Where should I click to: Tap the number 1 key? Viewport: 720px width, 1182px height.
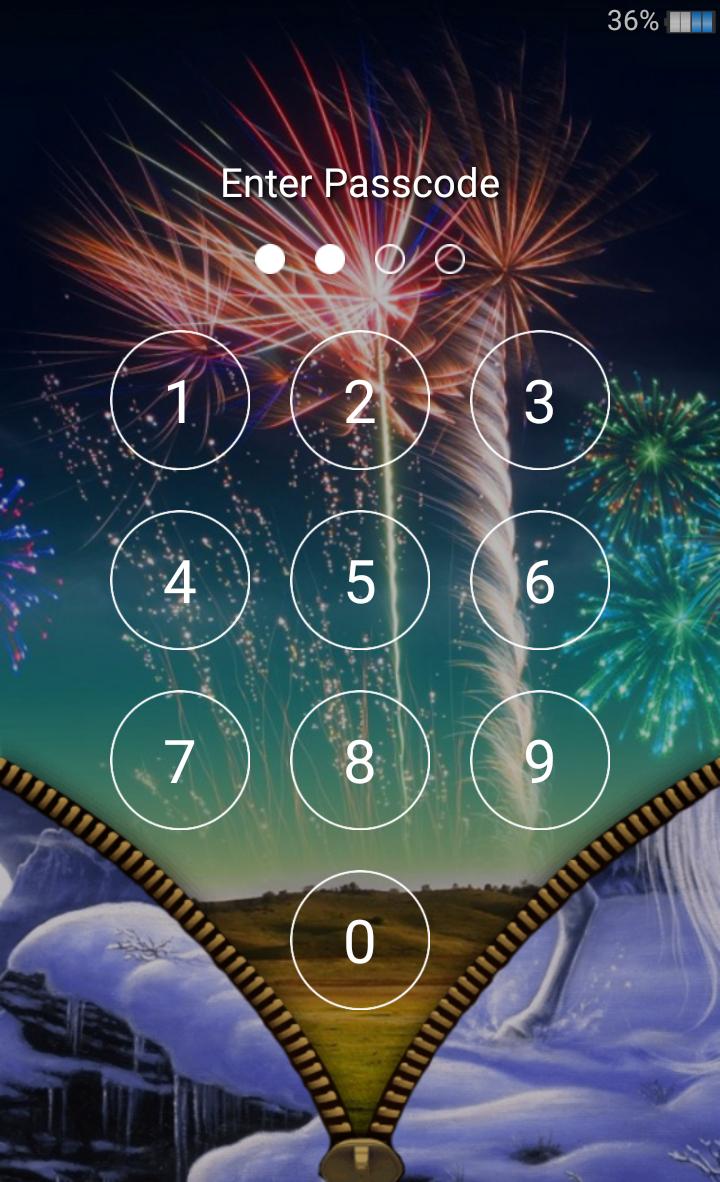[180, 400]
